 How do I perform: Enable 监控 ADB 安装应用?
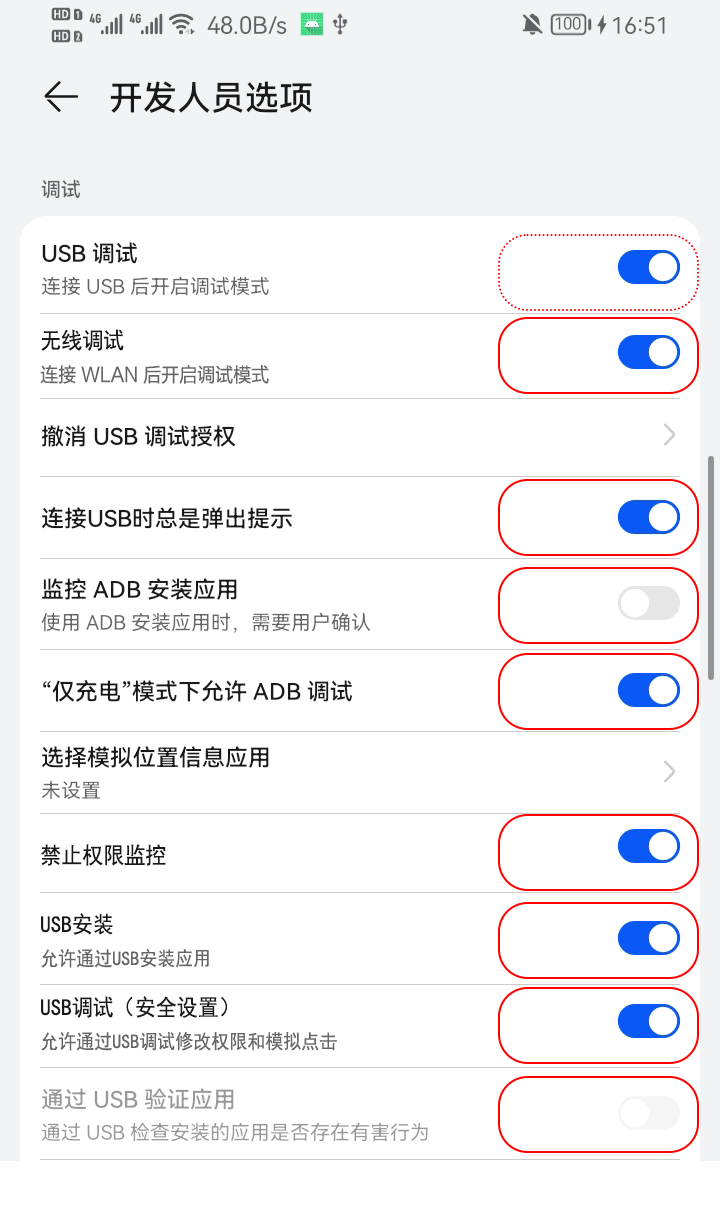pos(649,604)
